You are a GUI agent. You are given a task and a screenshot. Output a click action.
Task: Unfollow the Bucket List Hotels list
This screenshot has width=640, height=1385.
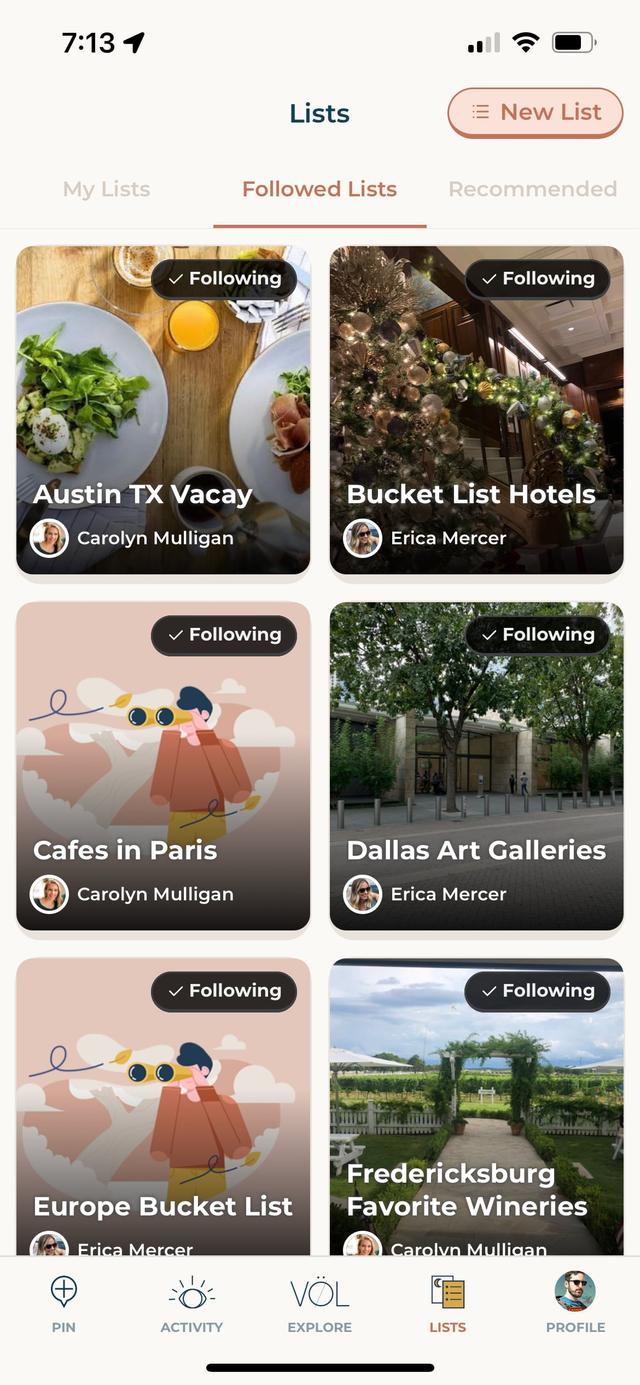coord(538,279)
